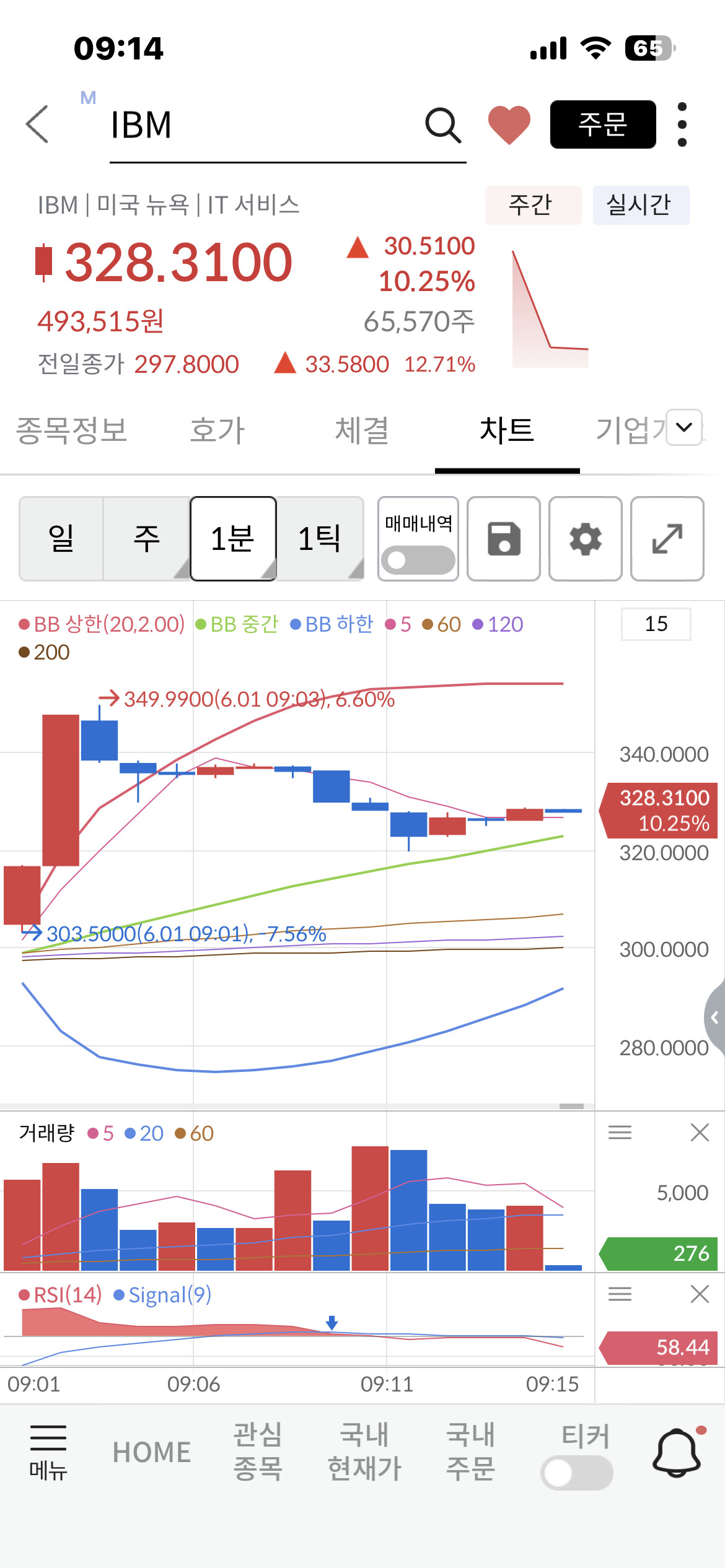Select the 1틱 tick chart interval

[320, 538]
